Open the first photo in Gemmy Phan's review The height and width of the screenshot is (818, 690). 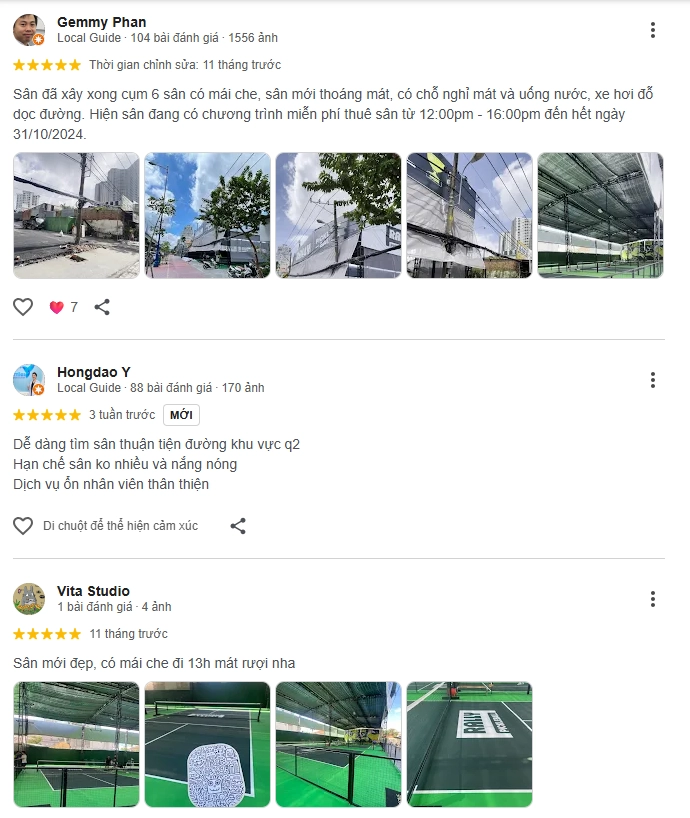pyautogui.click(x=77, y=215)
